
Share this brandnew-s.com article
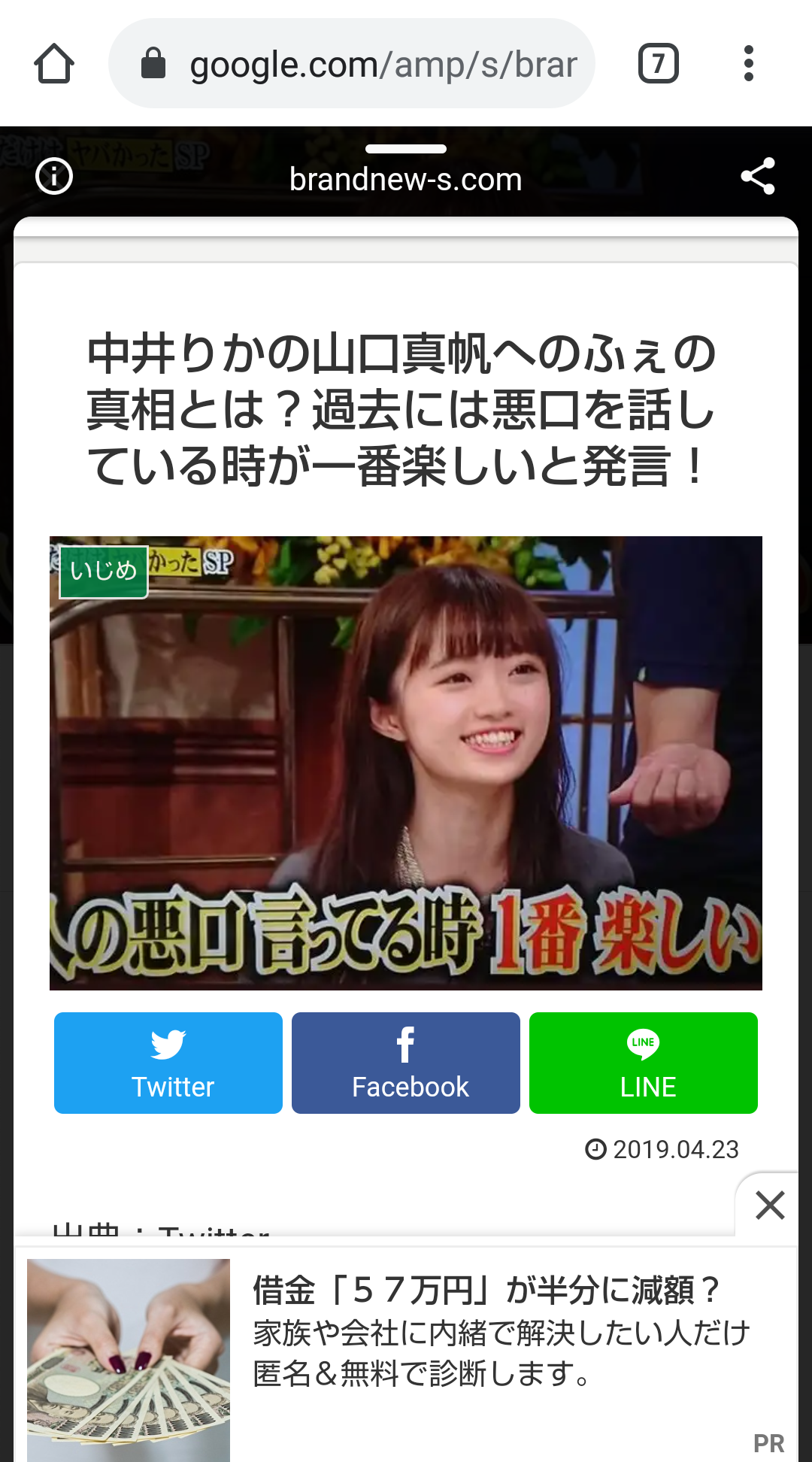point(757,177)
